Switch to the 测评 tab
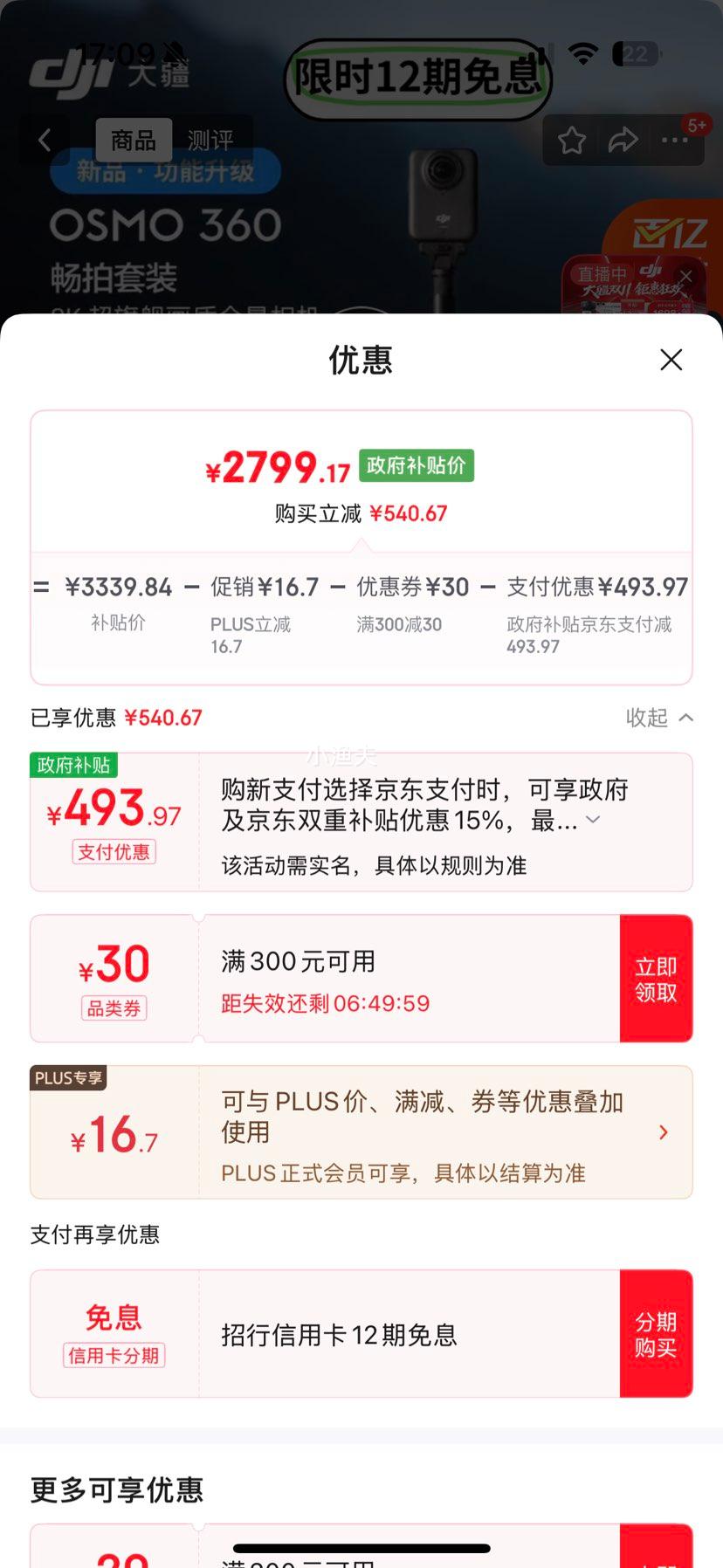 pos(210,140)
